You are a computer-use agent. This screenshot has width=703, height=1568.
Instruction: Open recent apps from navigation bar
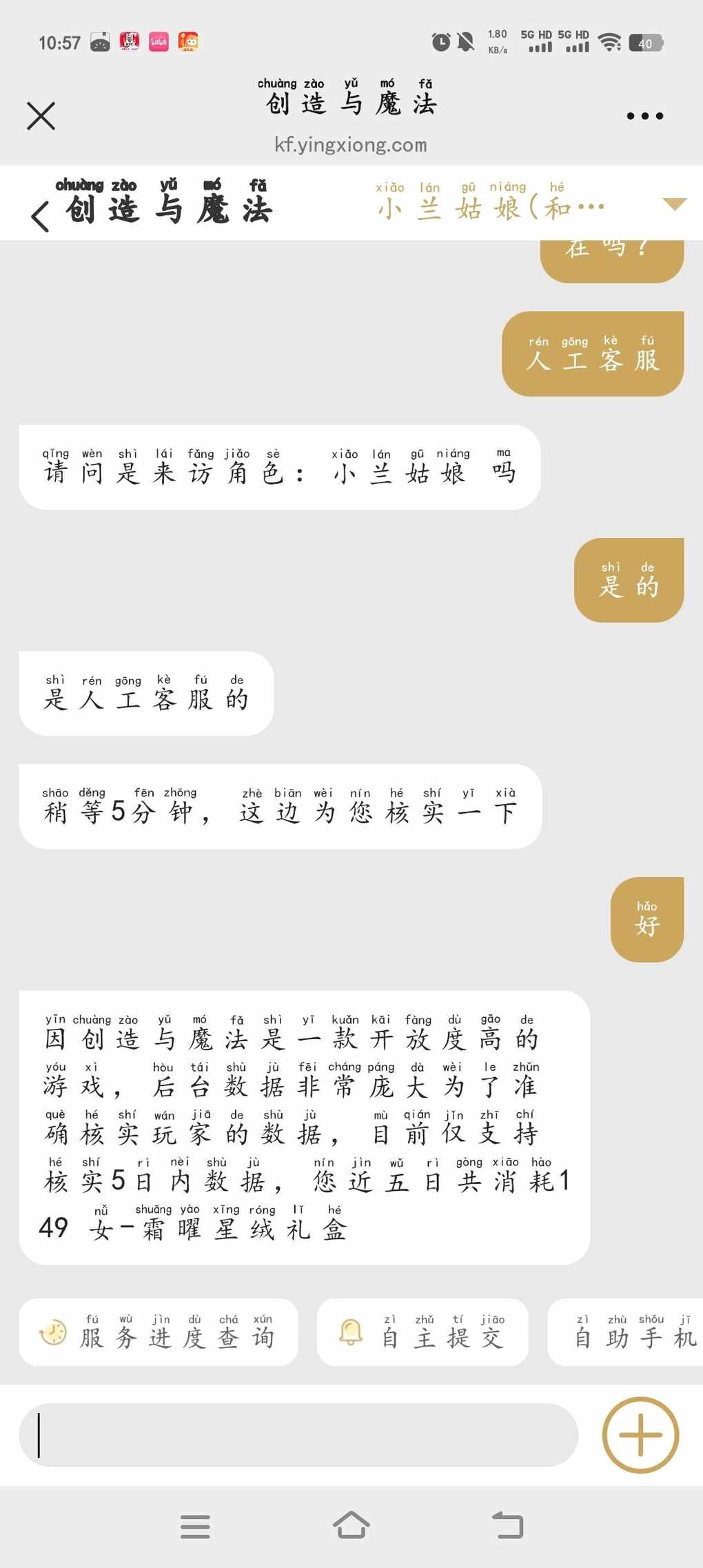pyautogui.click(x=195, y=1527)
